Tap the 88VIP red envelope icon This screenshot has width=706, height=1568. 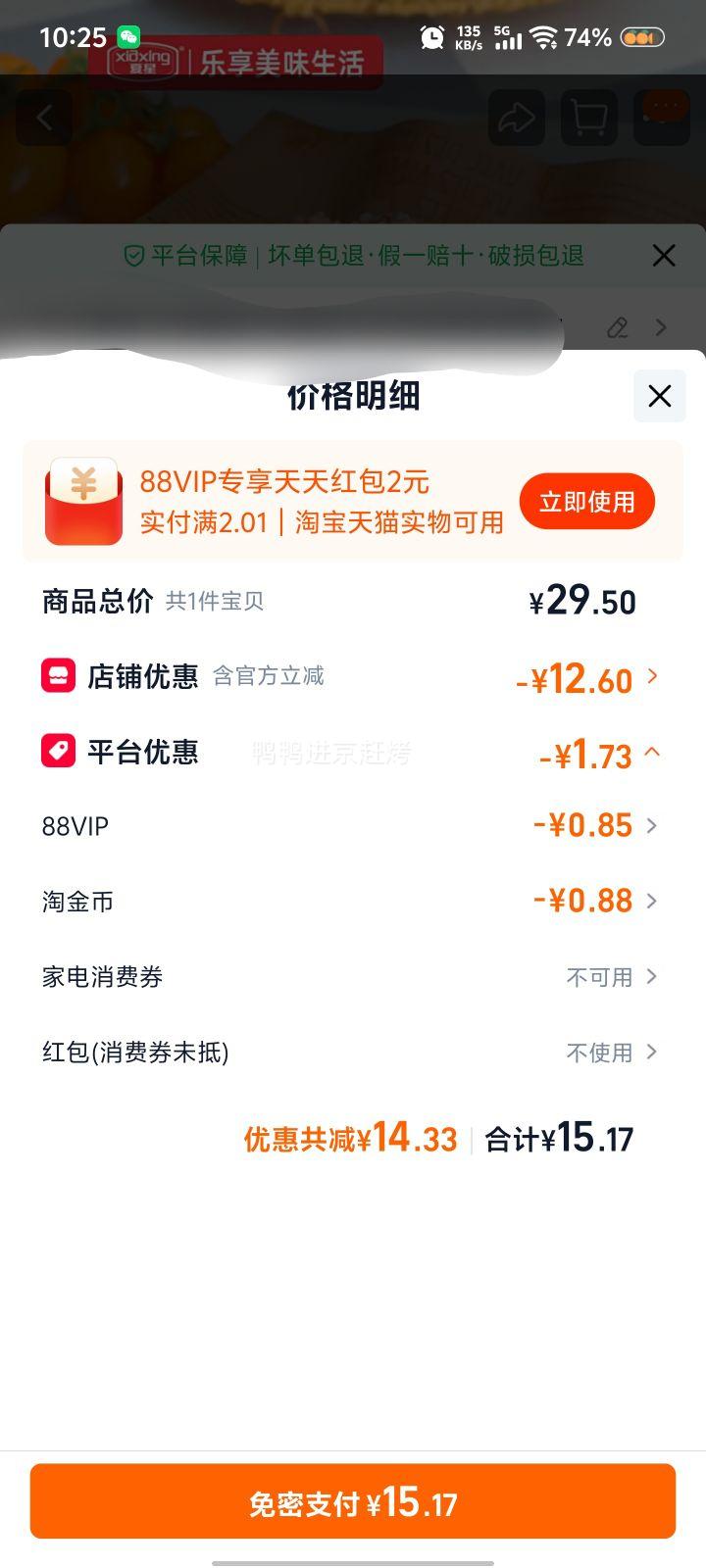[81, 501]
